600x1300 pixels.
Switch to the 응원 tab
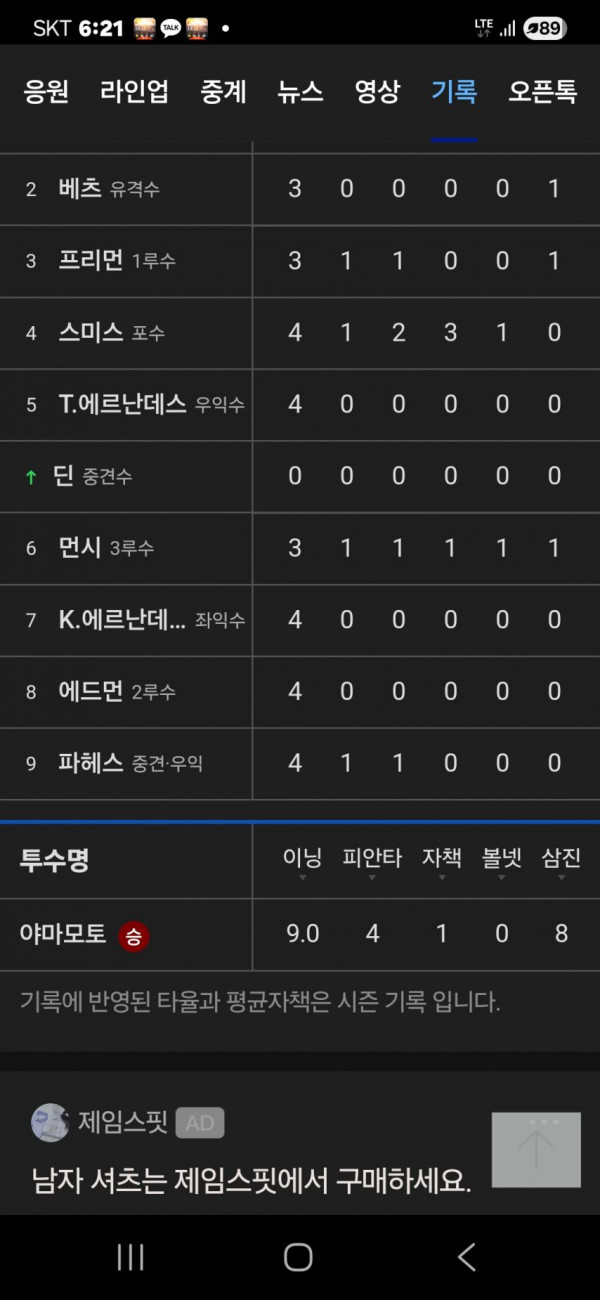[x=46, y=93]
